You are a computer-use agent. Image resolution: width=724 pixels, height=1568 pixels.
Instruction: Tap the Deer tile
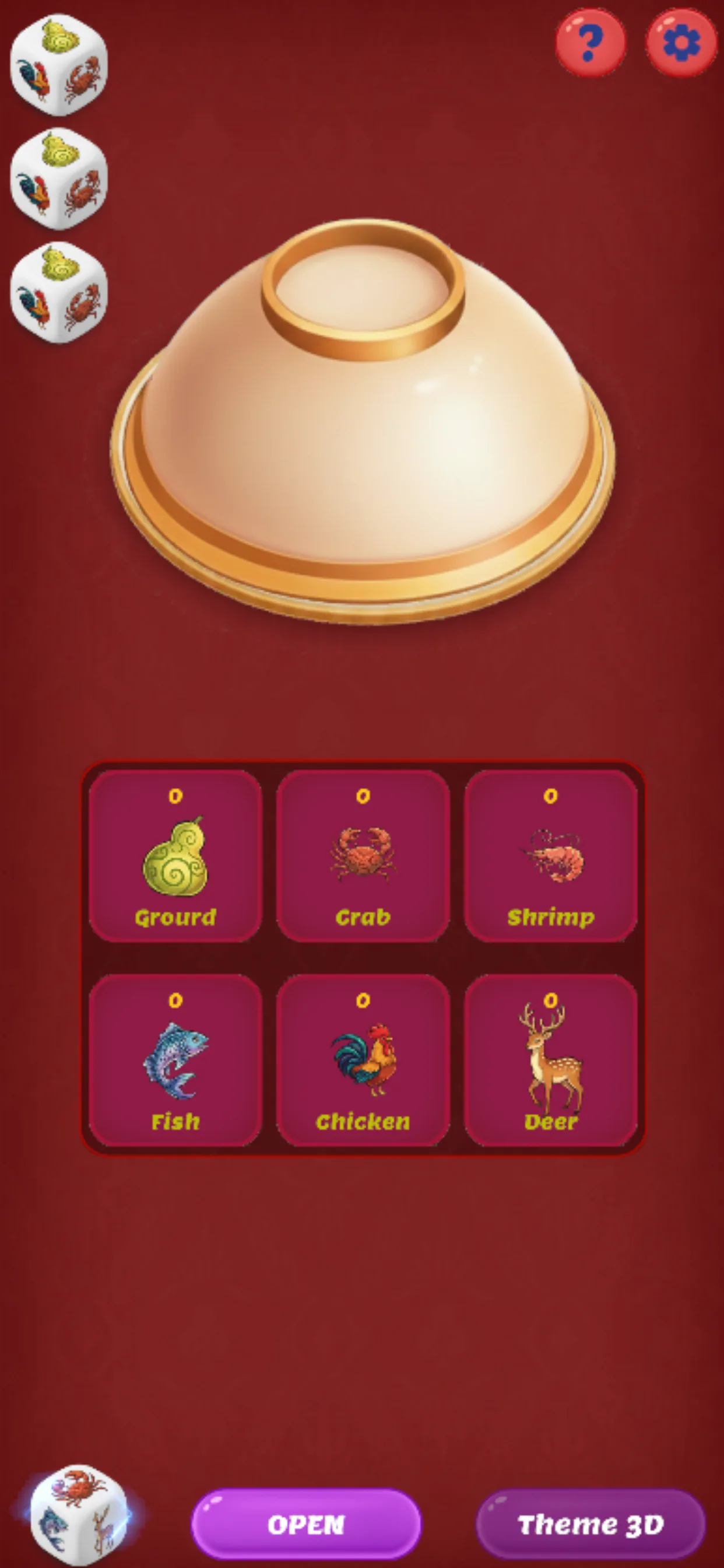click(551, 1060)
